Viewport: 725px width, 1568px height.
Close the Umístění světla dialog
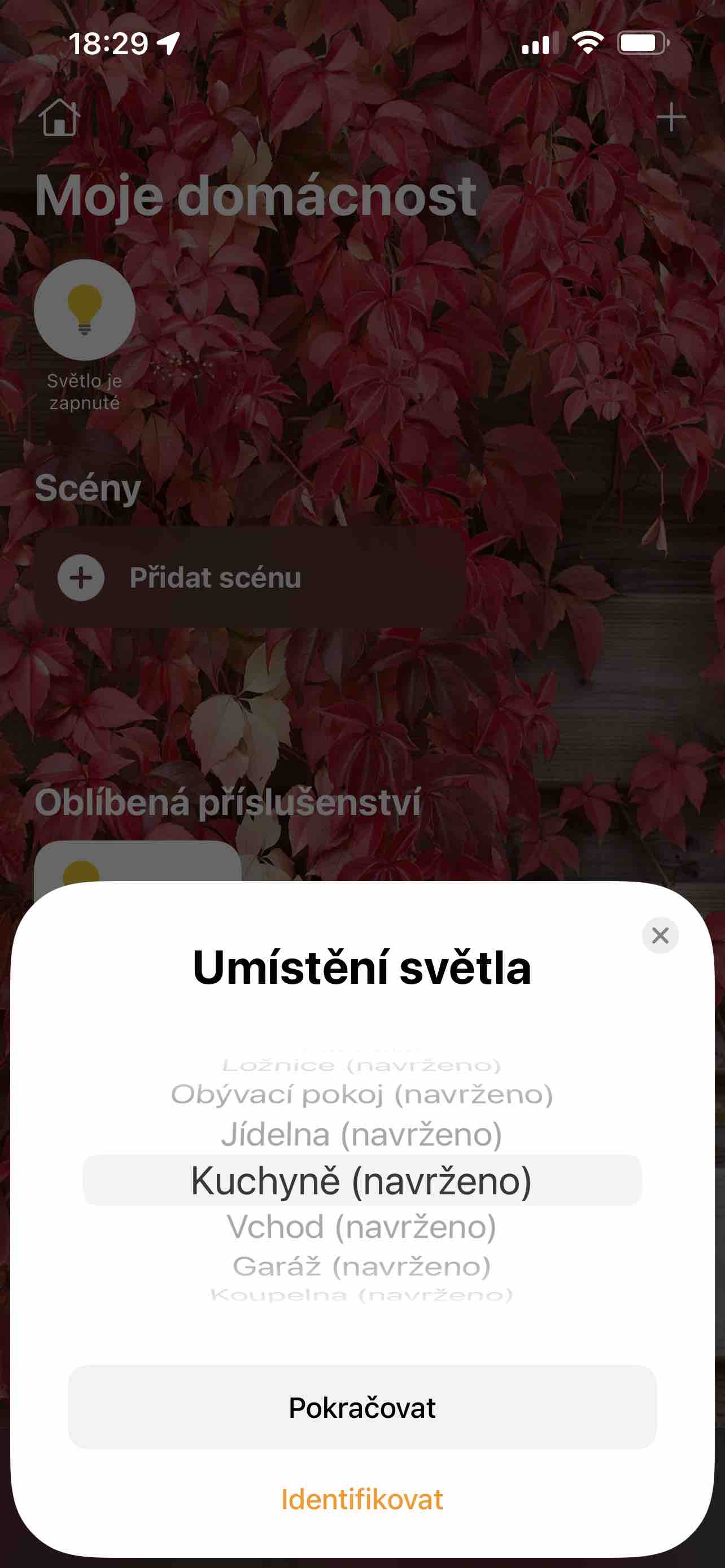point(660,935)
